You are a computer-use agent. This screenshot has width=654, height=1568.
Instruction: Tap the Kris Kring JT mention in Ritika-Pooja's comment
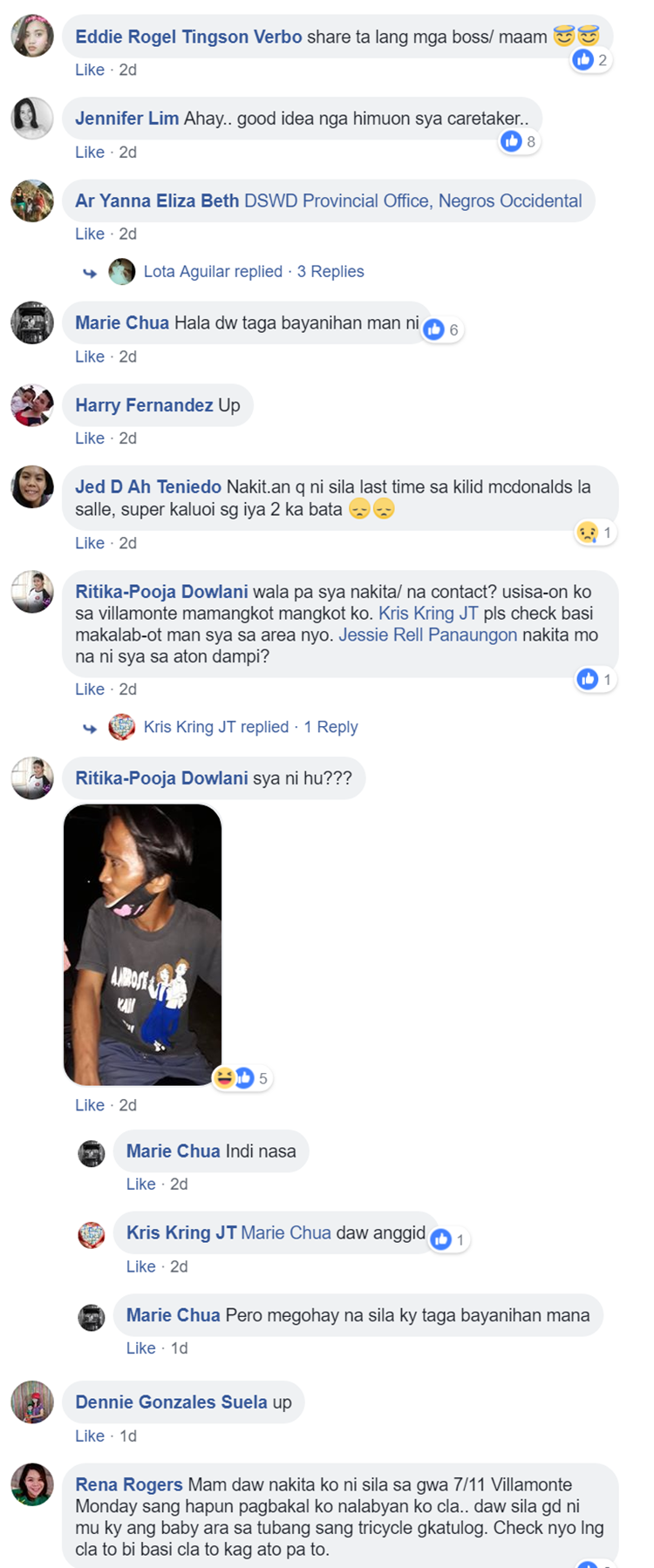coord(427,613)
